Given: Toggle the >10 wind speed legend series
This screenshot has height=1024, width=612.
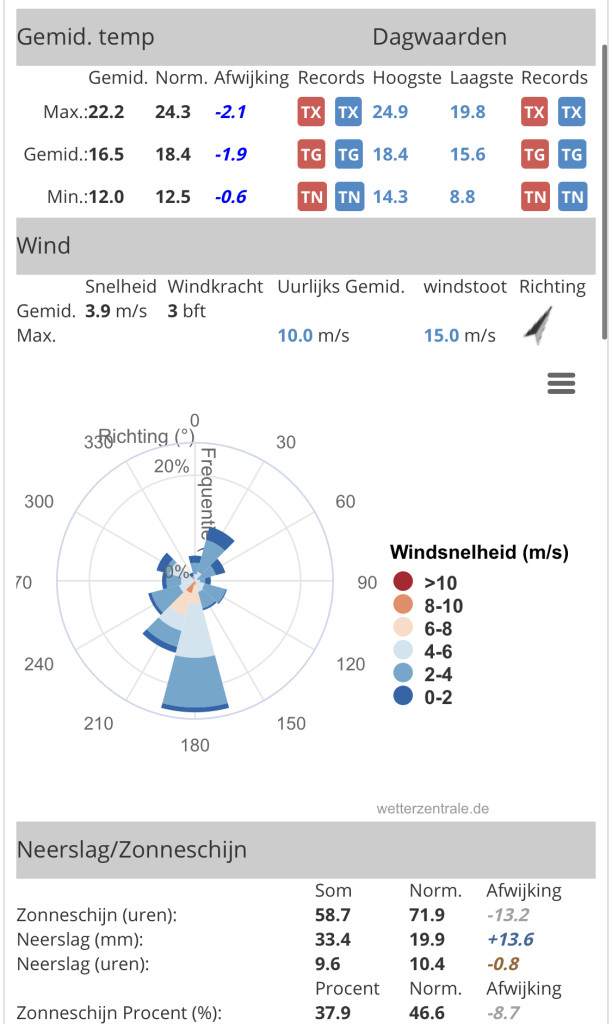Looking at the screenshot, I should 425,582.
